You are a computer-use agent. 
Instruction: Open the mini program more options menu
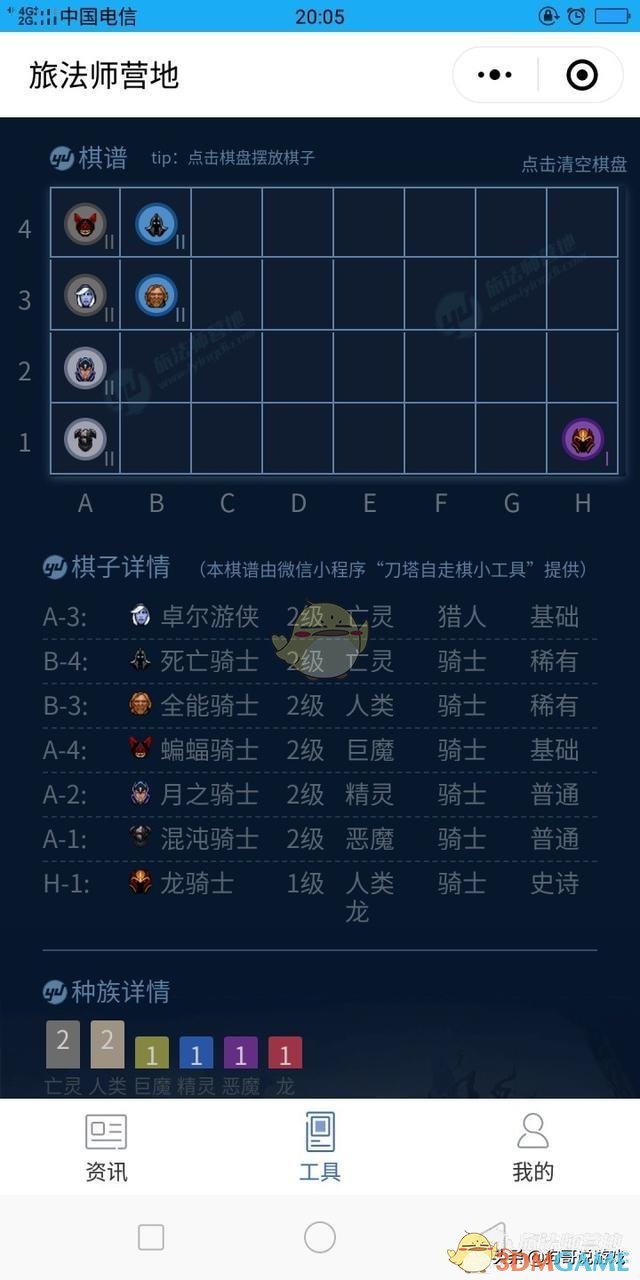[x=495, y=75]
